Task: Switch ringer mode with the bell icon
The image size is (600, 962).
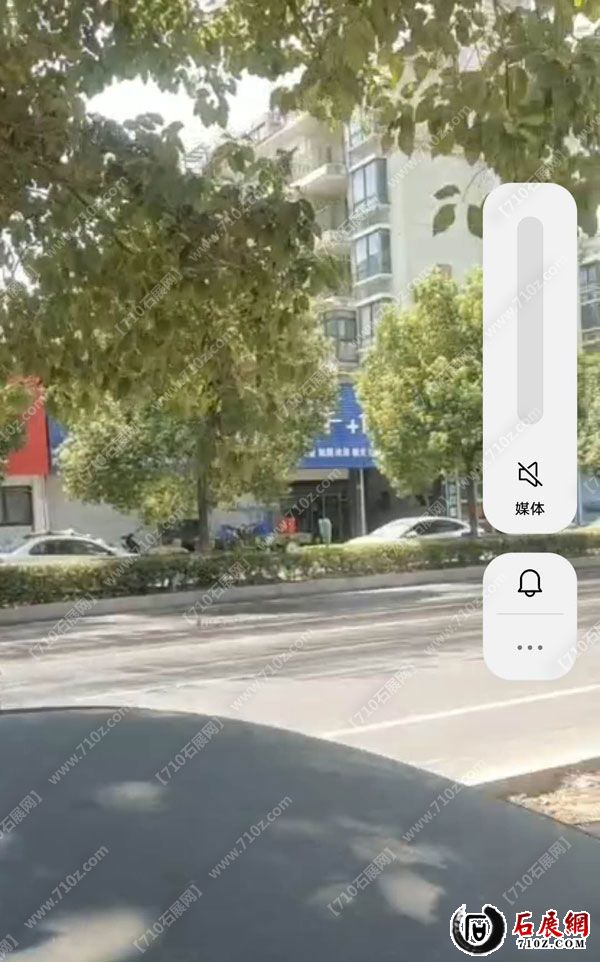Action: tap(530, 583)
